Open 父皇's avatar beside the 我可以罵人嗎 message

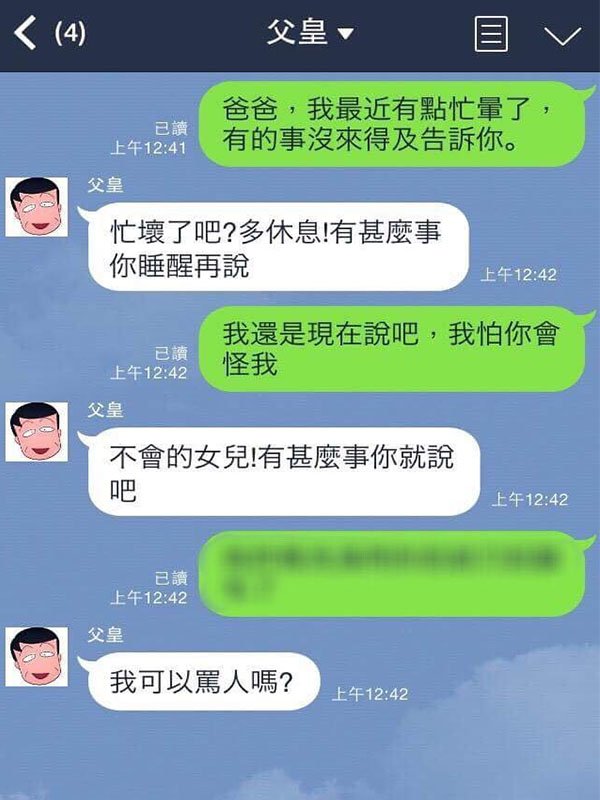pos(37,657)
